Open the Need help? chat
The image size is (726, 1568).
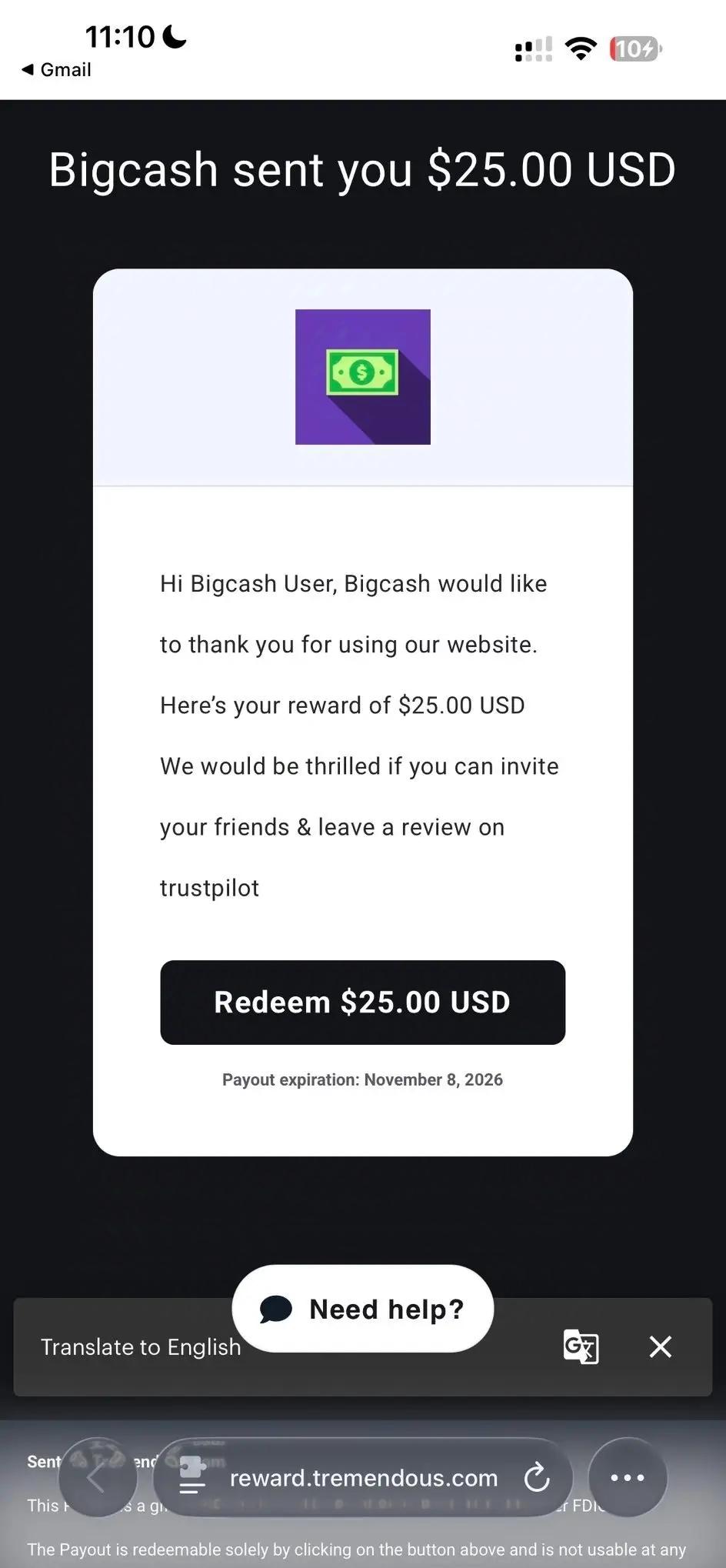[x=362, y=1309]
